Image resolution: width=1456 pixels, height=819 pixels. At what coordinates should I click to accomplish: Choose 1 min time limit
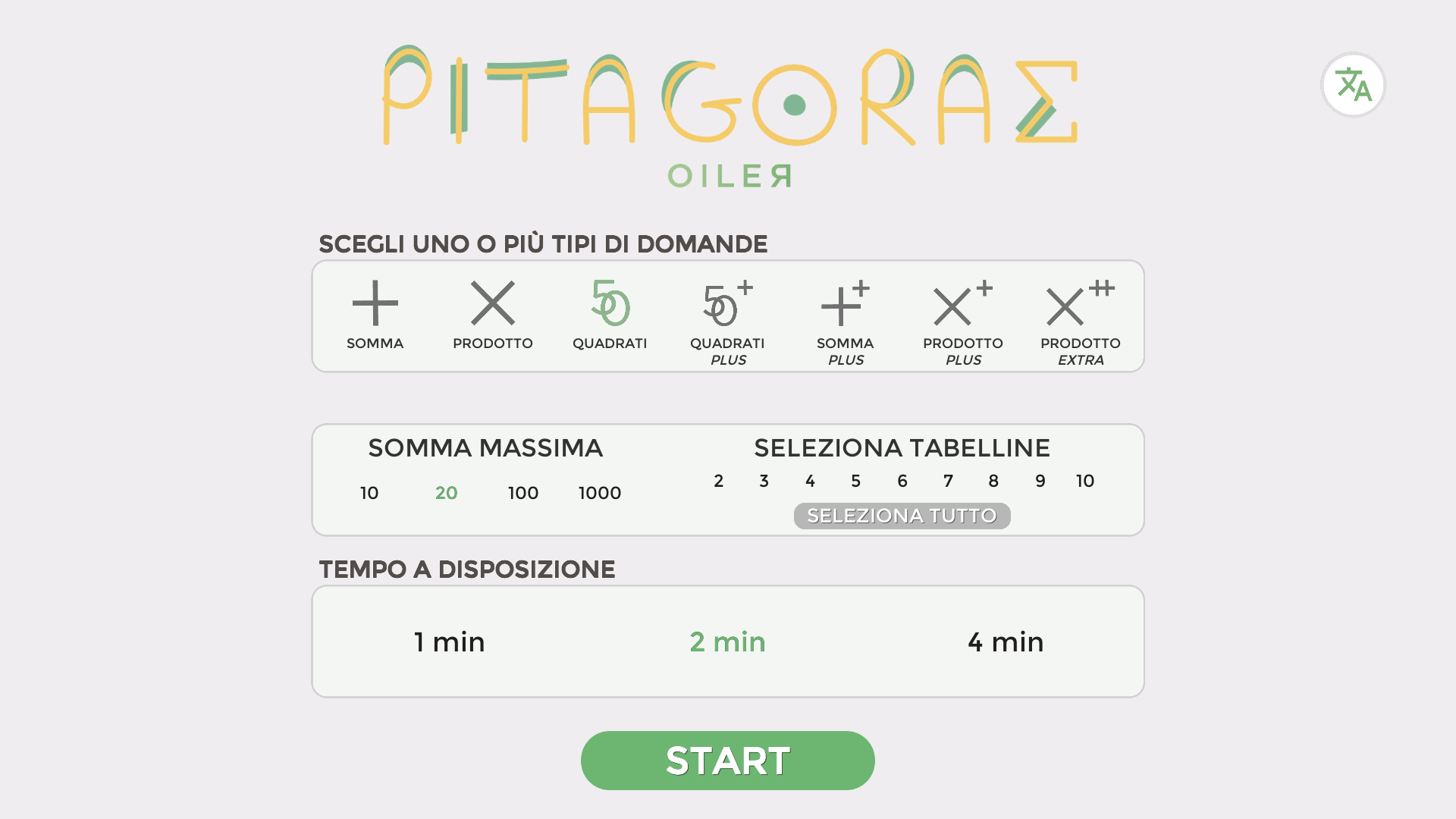(450, 642)
